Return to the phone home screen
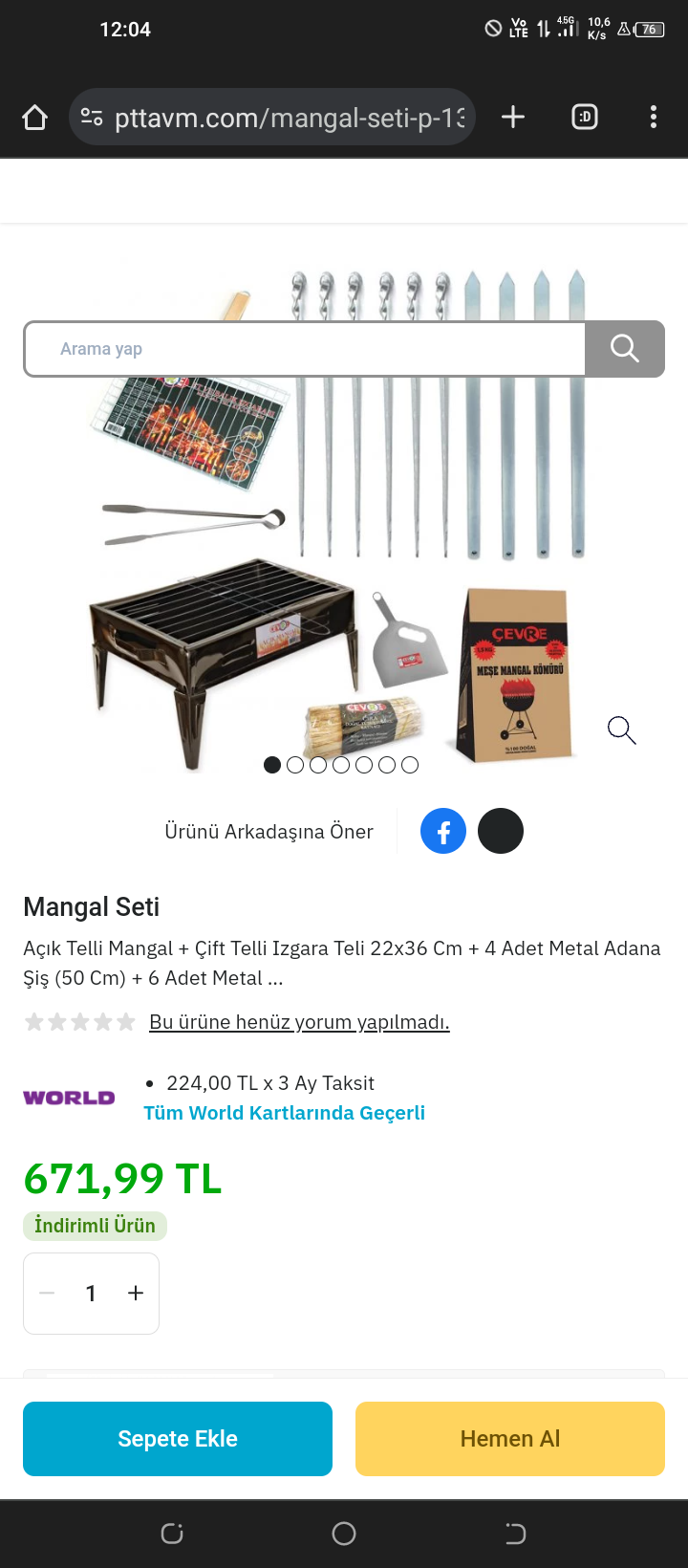688x1568 pixels. click(x=344, y=1535)
